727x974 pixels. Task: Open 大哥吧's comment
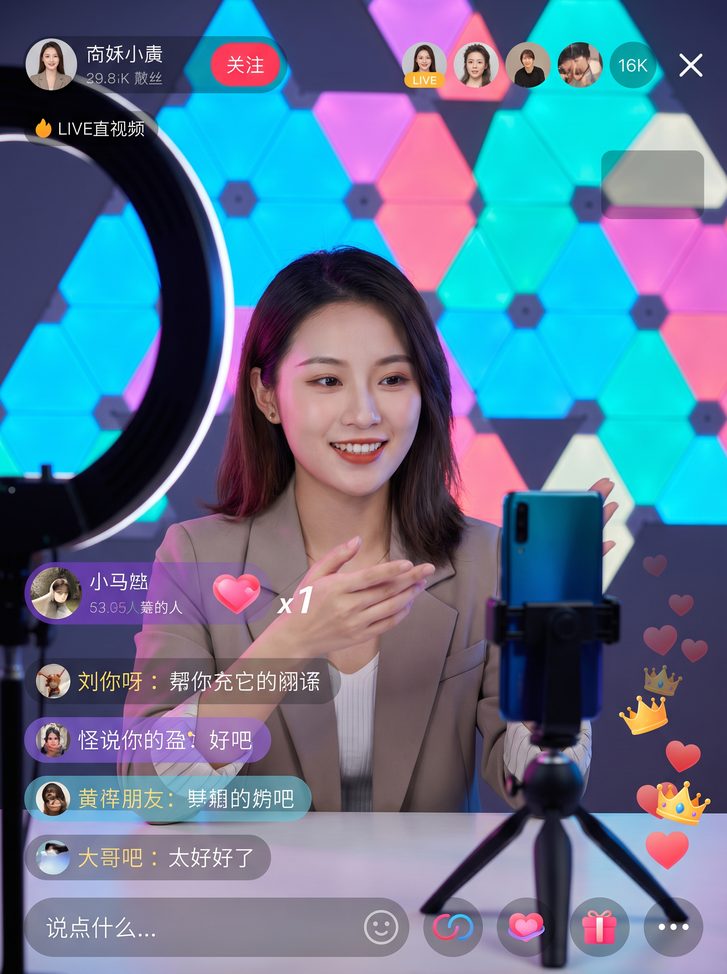[148, 857]
